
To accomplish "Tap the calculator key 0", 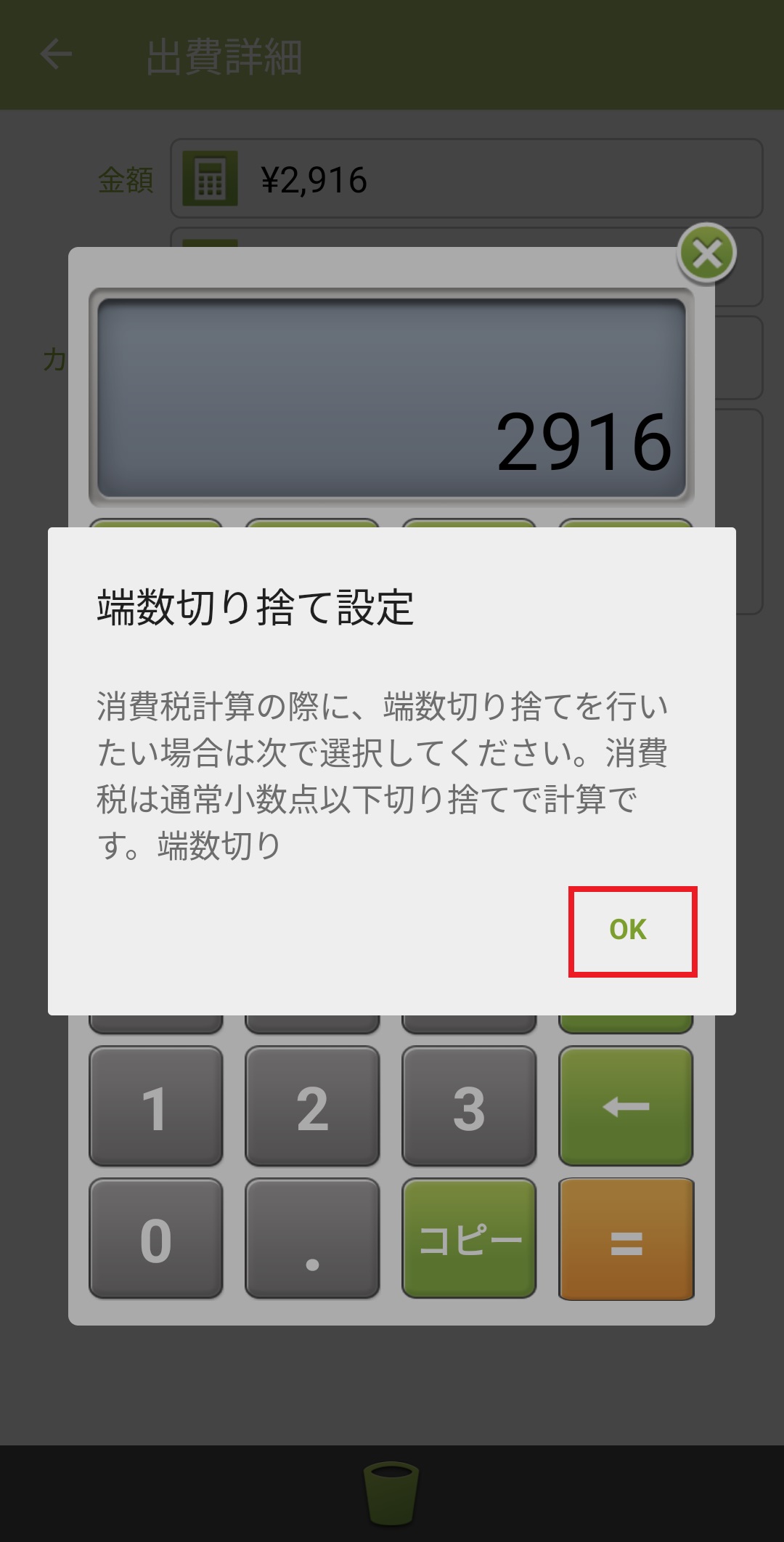I will click(x=155, y=1239).
